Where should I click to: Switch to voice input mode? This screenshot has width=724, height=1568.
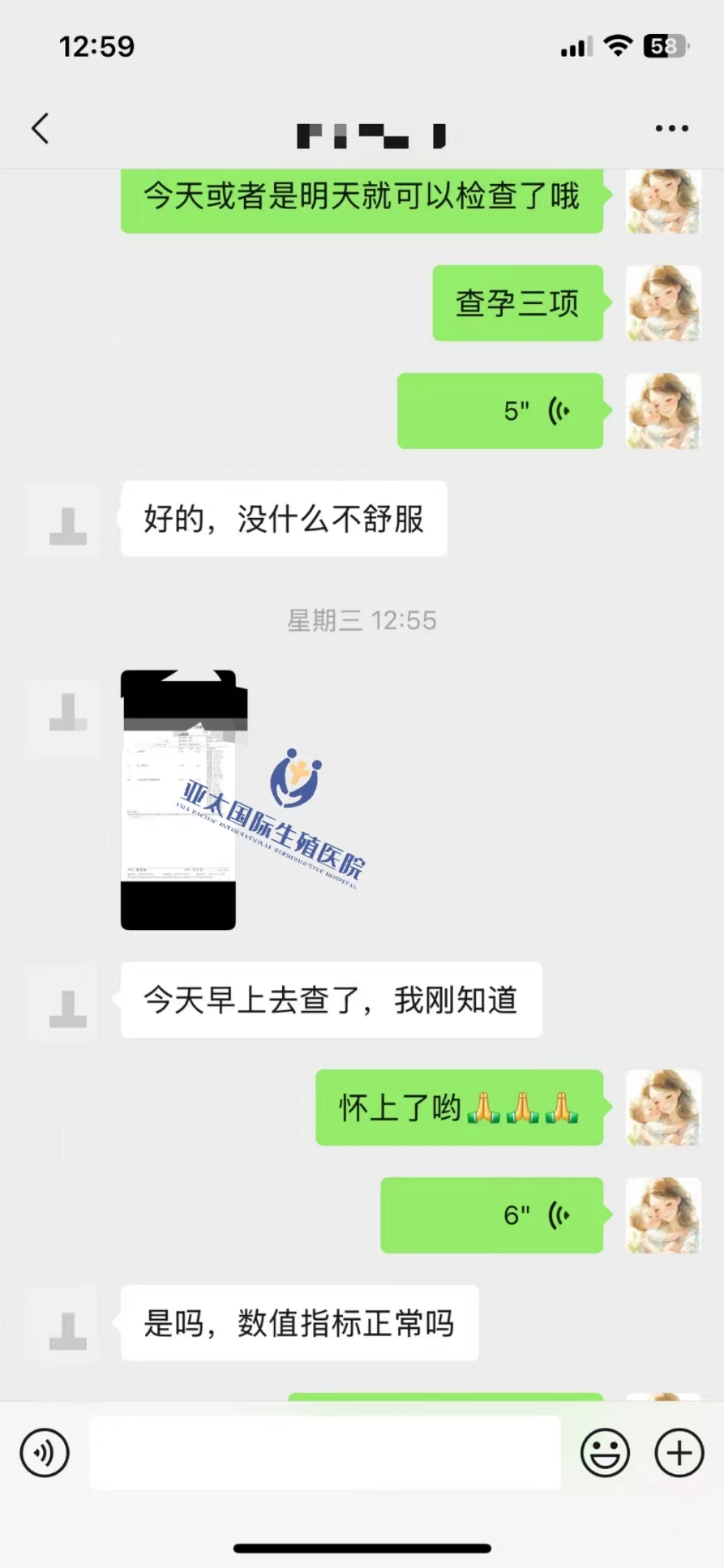(45, 1454)
